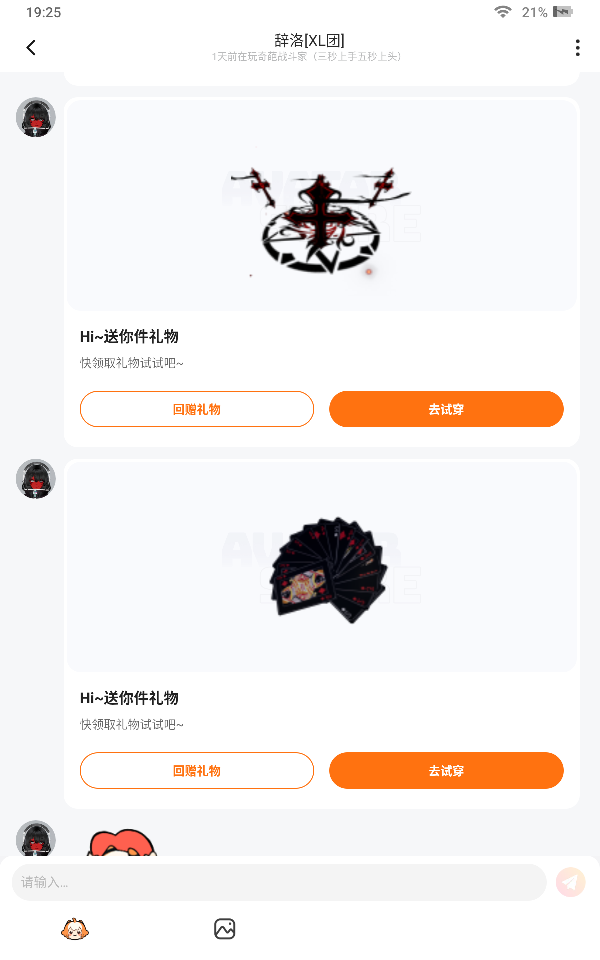Image resolution: width=600 pixels, height=960 pixels.
Task: Focus the 请输入 message input field
Action: coord(279,882)
